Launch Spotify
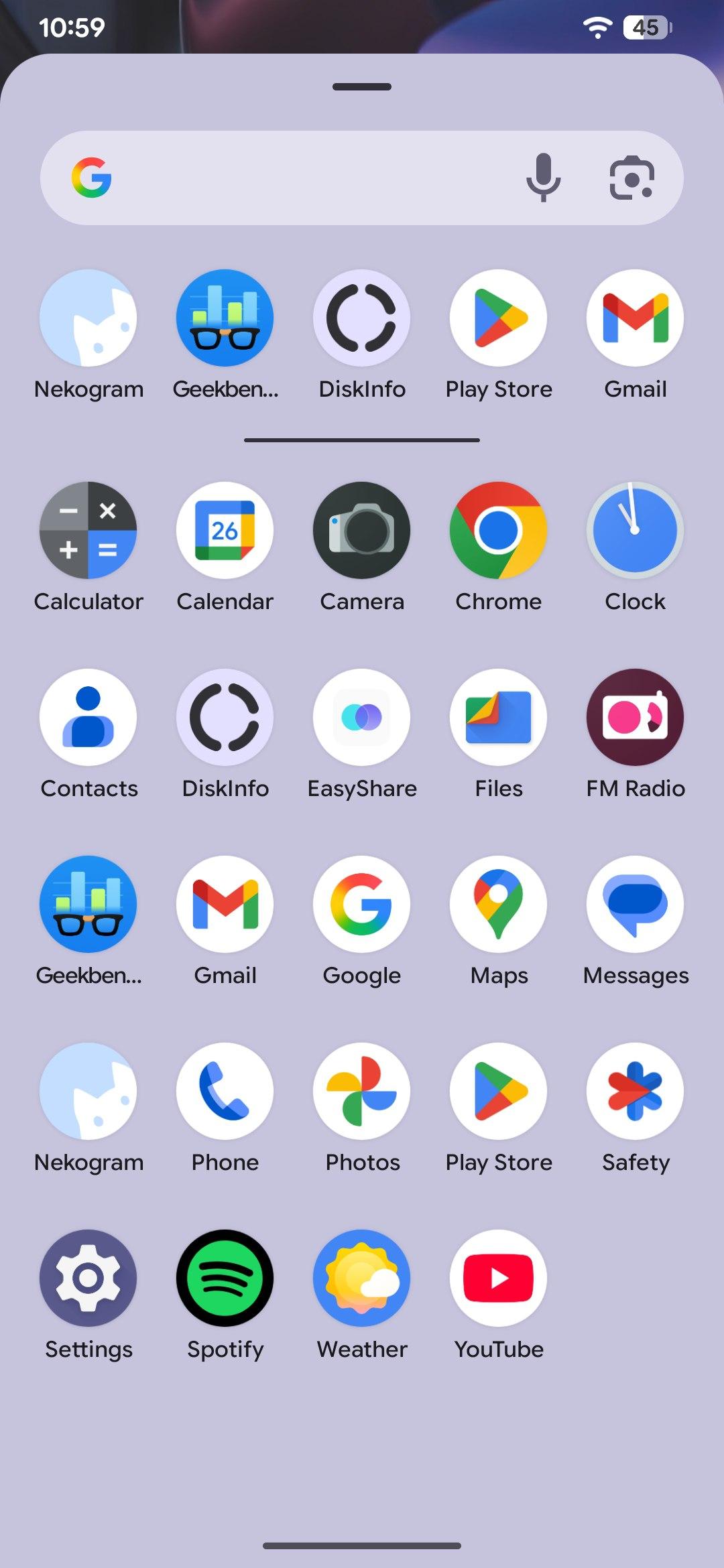This screenshot has height=1568, width=724. (x=225, y=1278)
